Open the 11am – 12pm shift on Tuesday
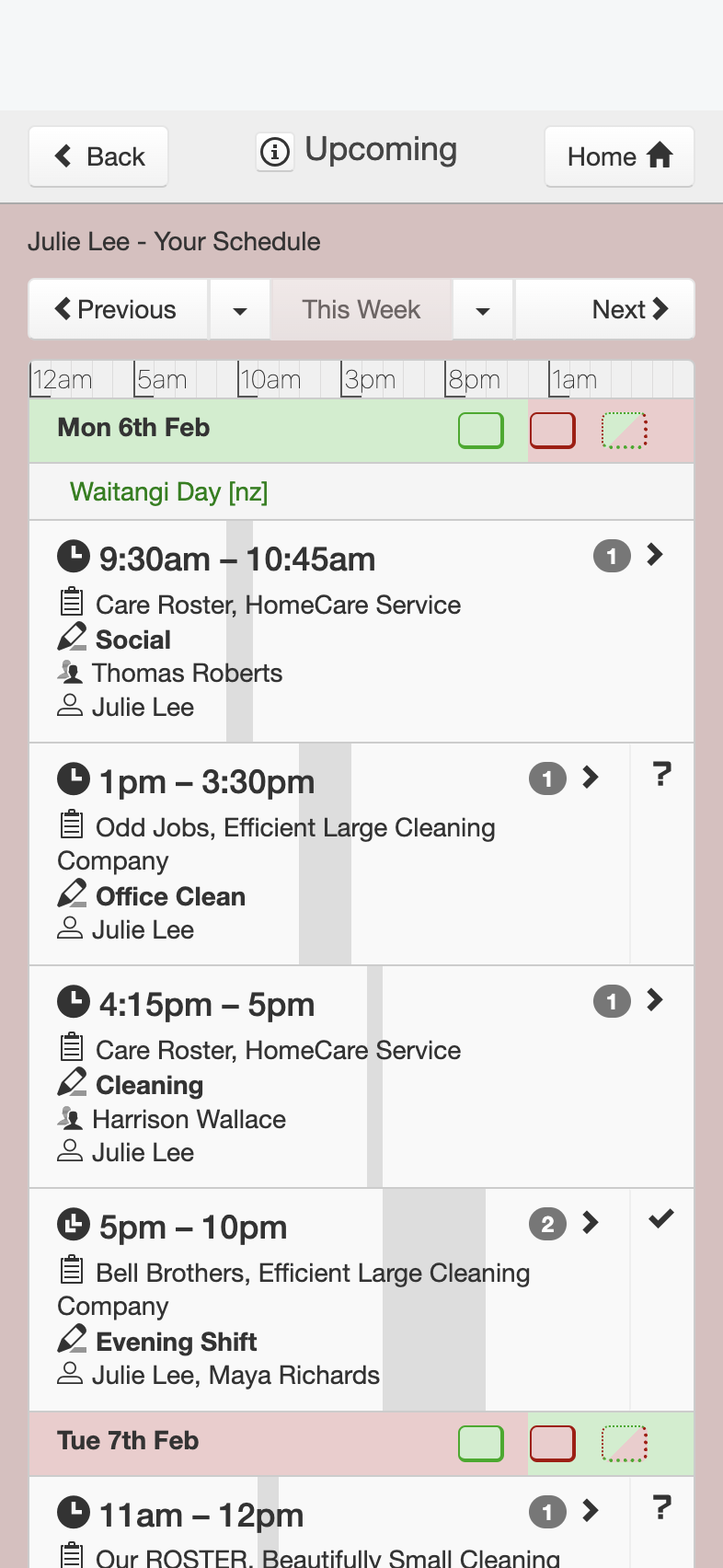The image size is (723, 1568). tap(329, 1523)
